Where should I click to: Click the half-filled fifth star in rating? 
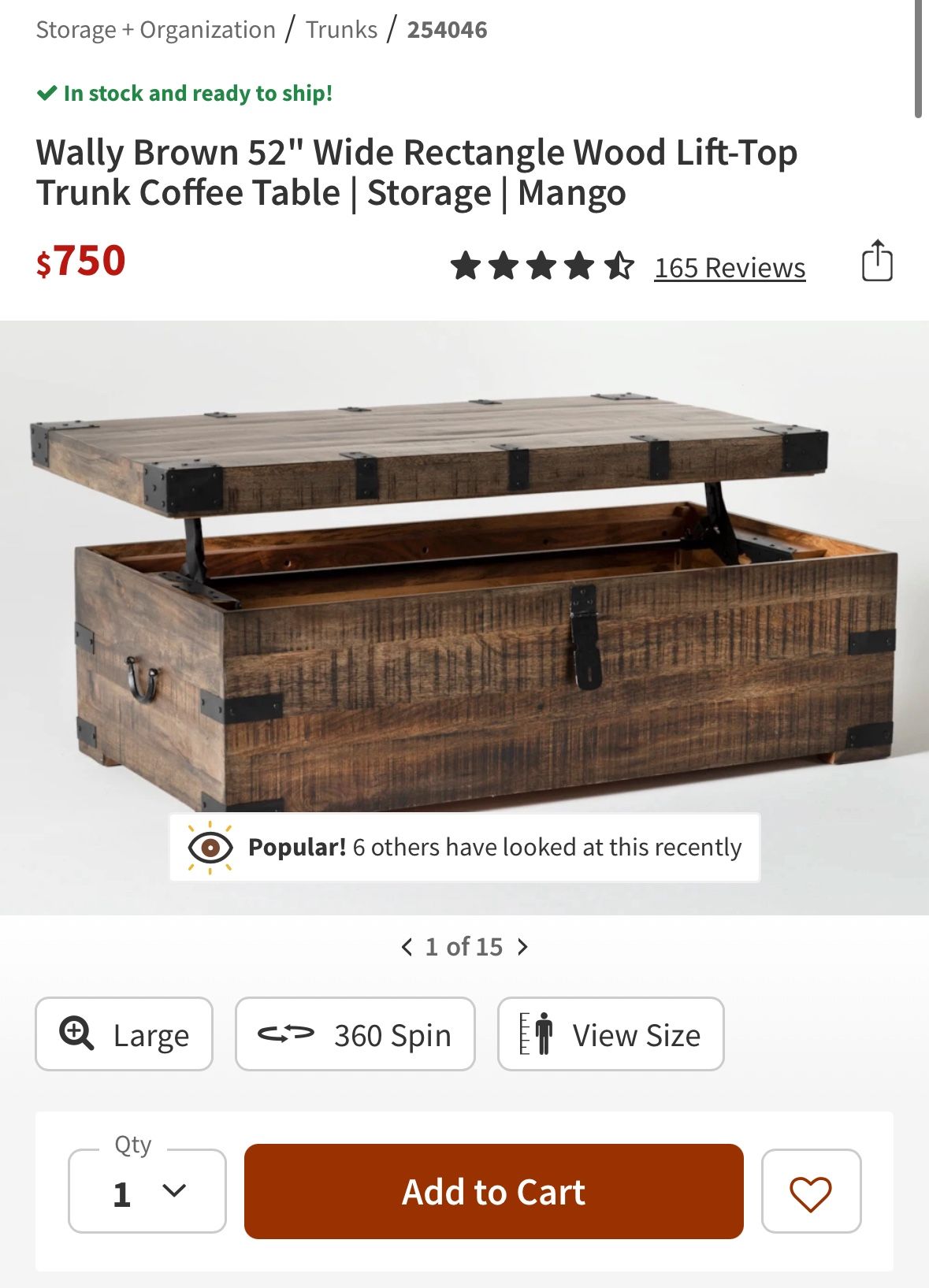619,267
